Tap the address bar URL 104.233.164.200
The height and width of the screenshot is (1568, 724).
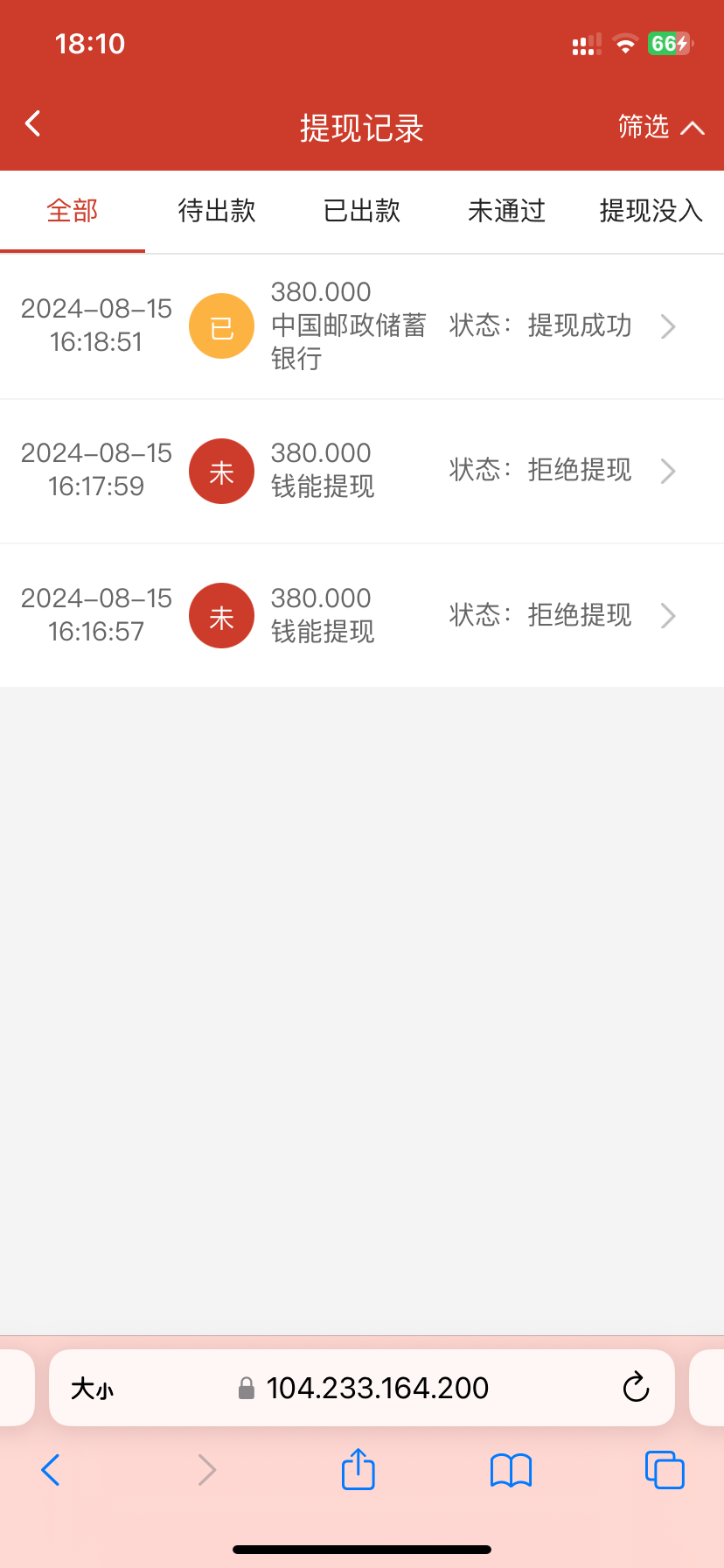376,1388
